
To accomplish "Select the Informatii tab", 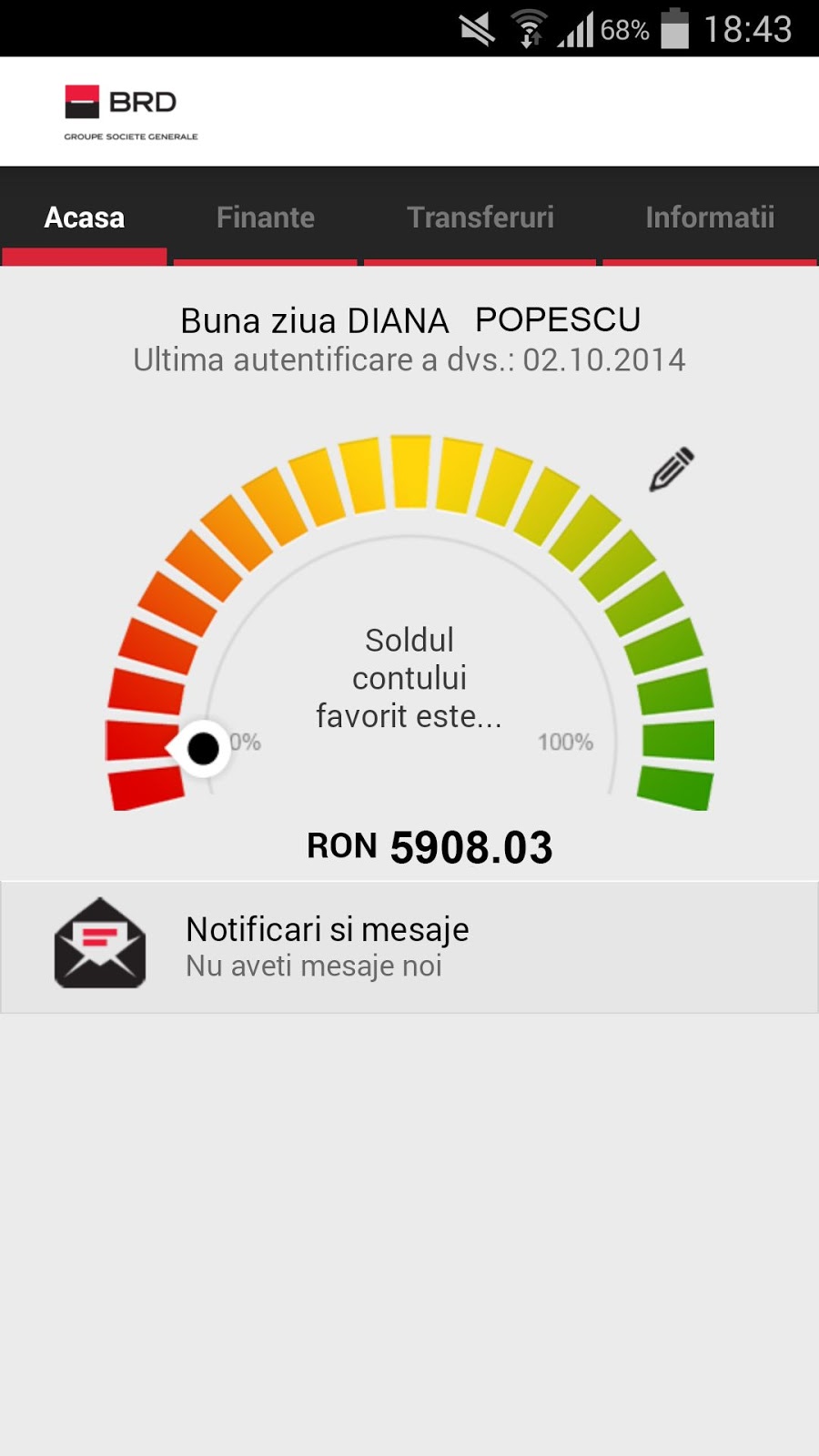I will [710, 217].
